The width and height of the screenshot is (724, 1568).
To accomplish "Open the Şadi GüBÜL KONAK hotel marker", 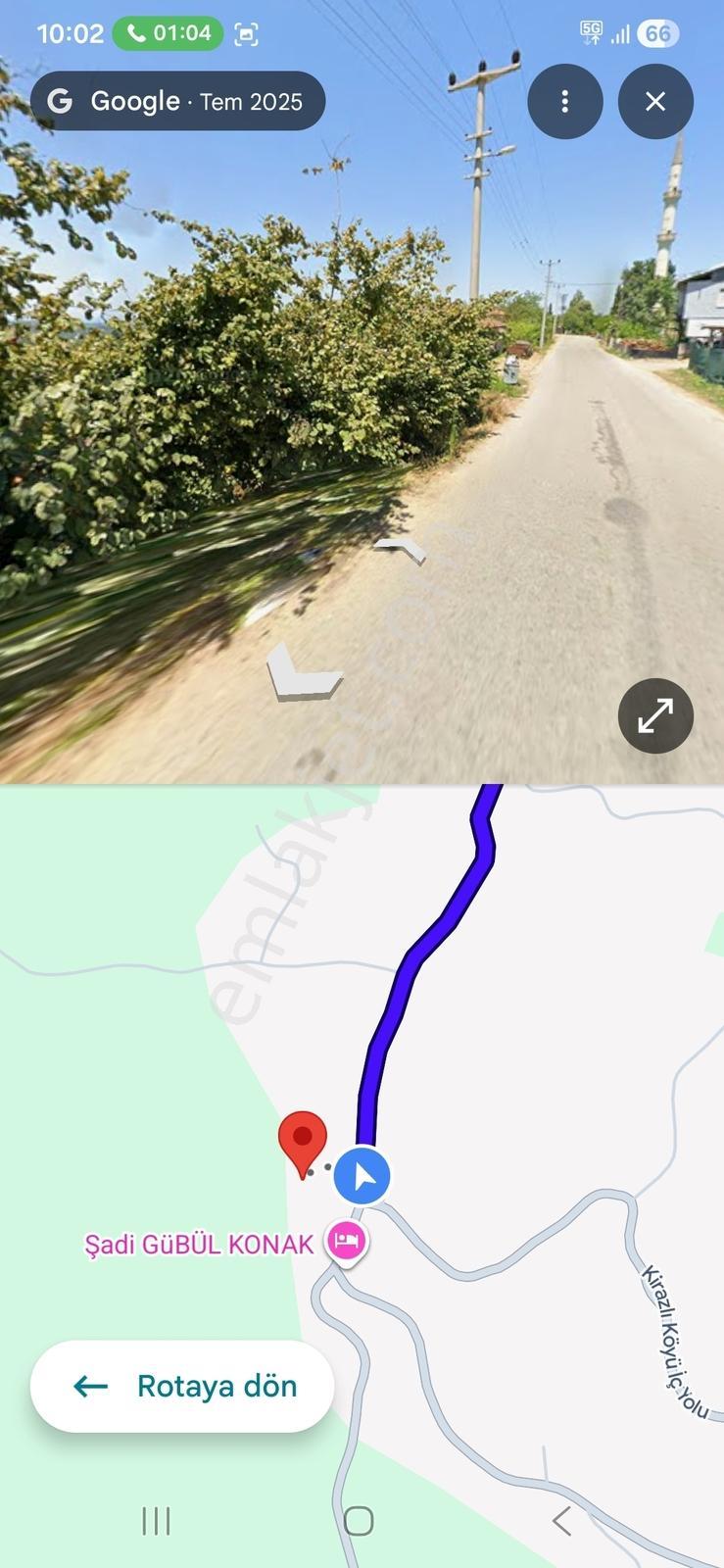I will [x=345, y=1243].
